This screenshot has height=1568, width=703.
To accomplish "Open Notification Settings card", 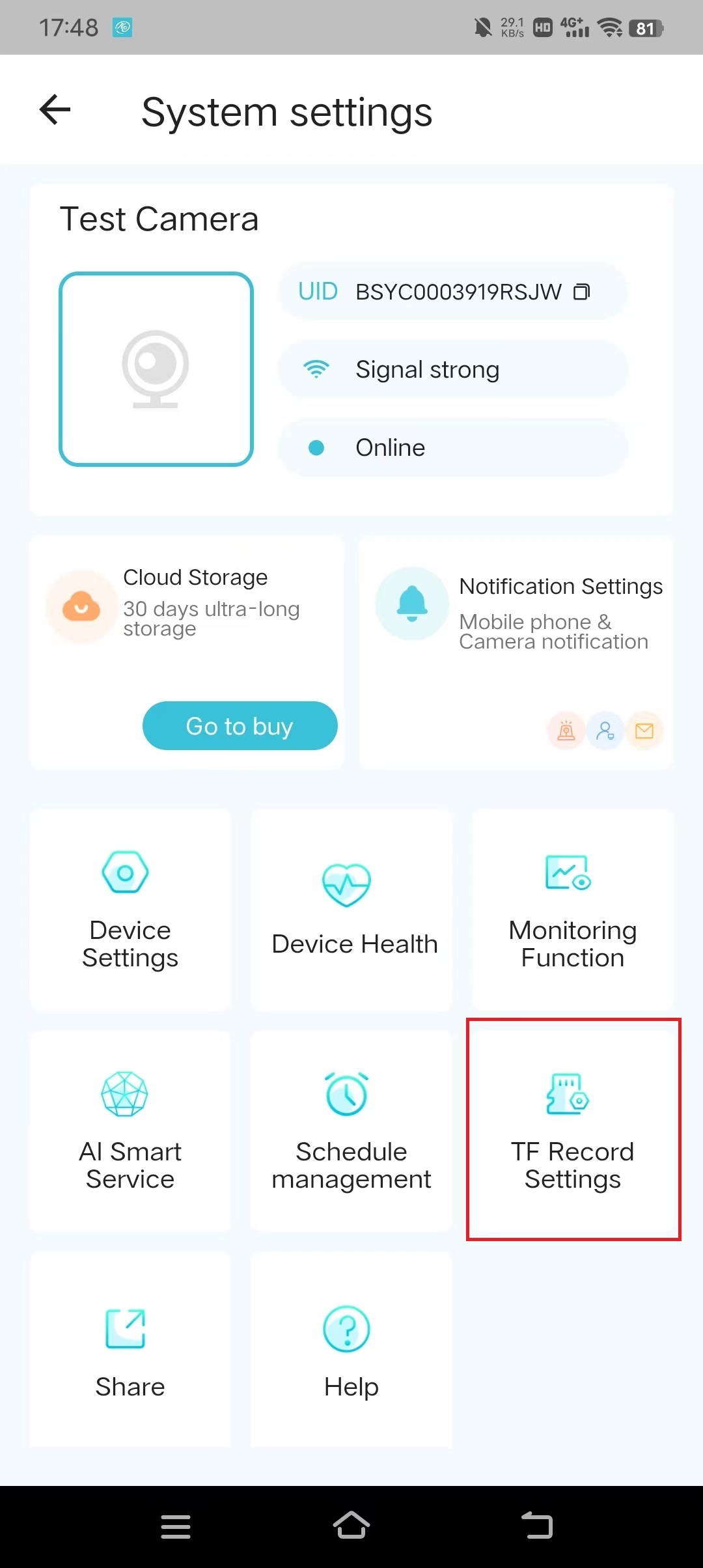I will click(516, 651).
